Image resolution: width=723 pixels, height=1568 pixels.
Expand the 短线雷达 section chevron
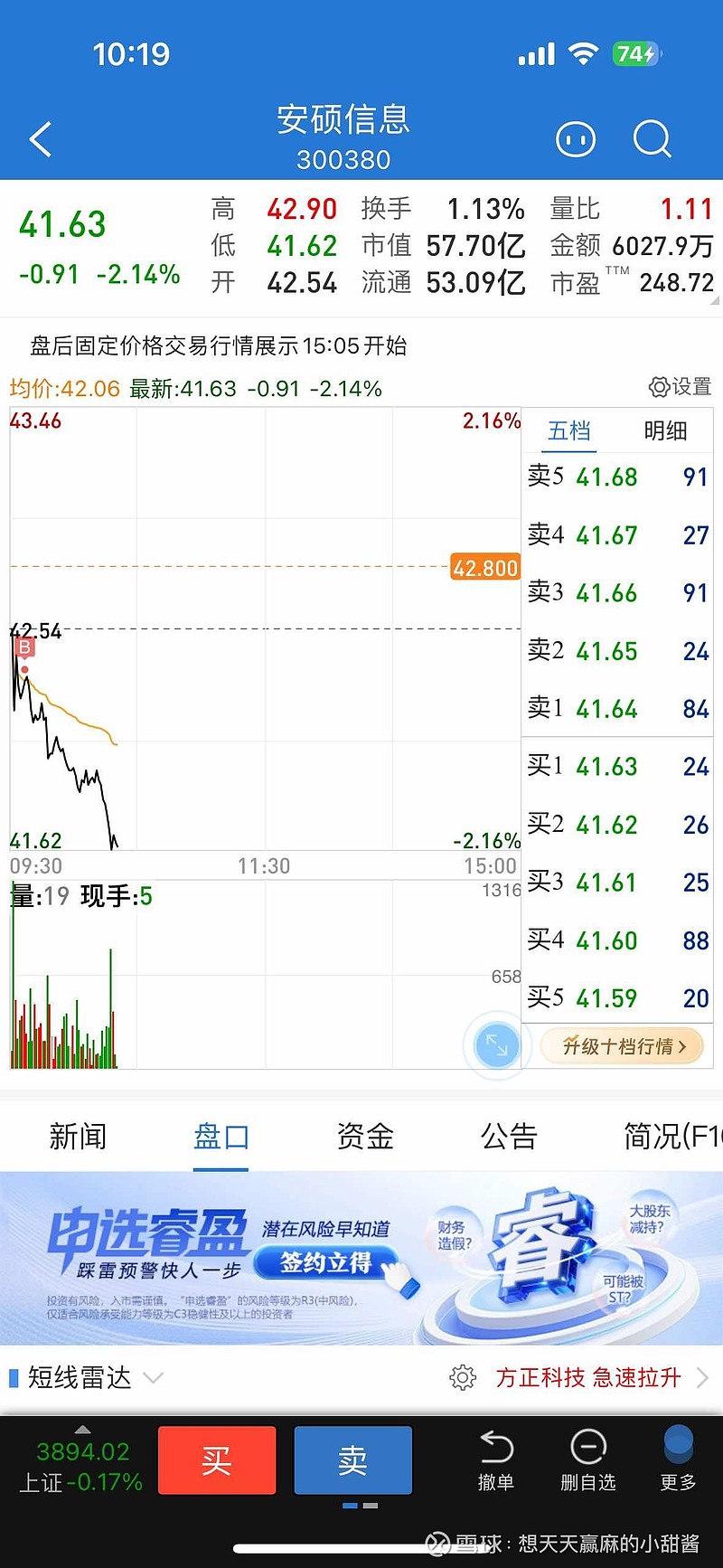tap(152, 1377)
